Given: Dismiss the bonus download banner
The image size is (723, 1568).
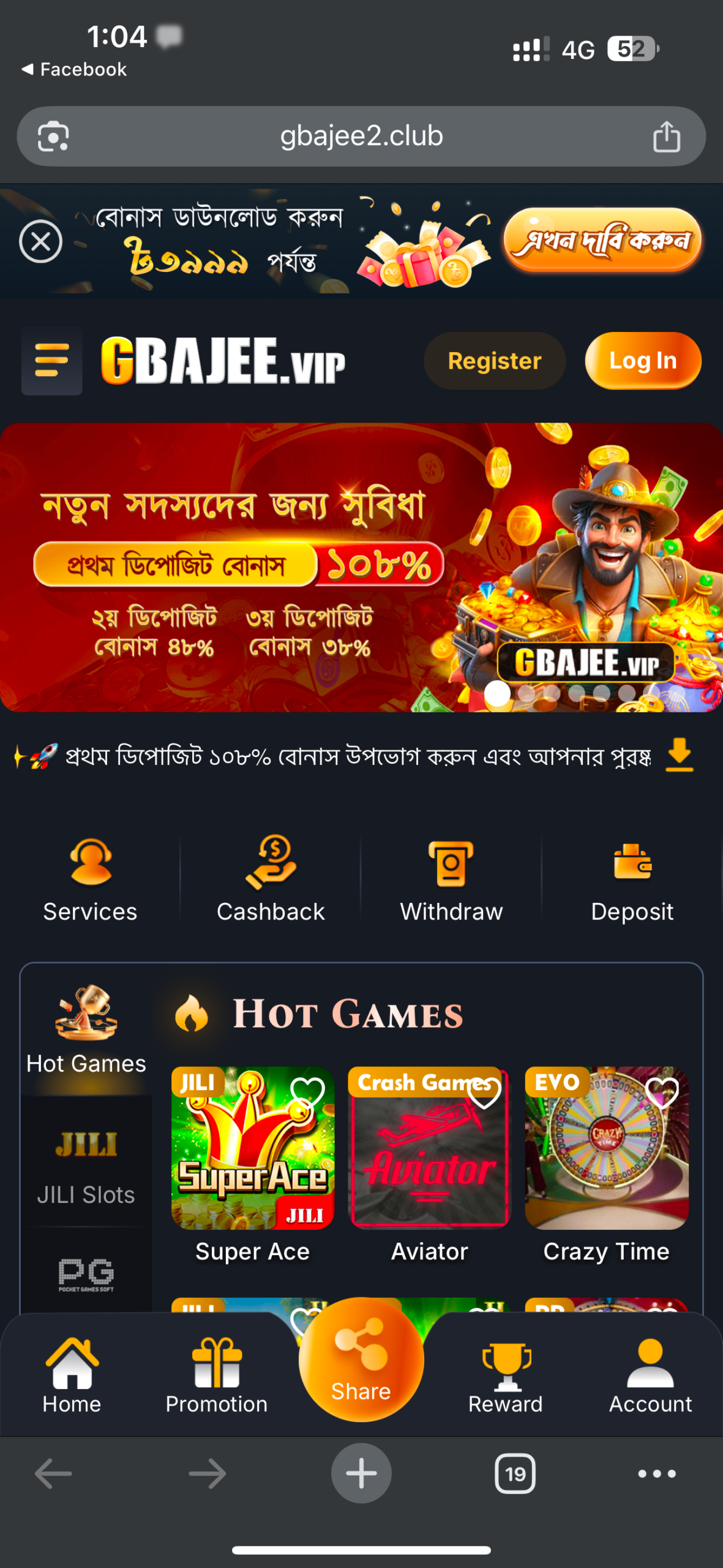Looking at the screenshot, I should pyautogui.click(x=40, y=241).
